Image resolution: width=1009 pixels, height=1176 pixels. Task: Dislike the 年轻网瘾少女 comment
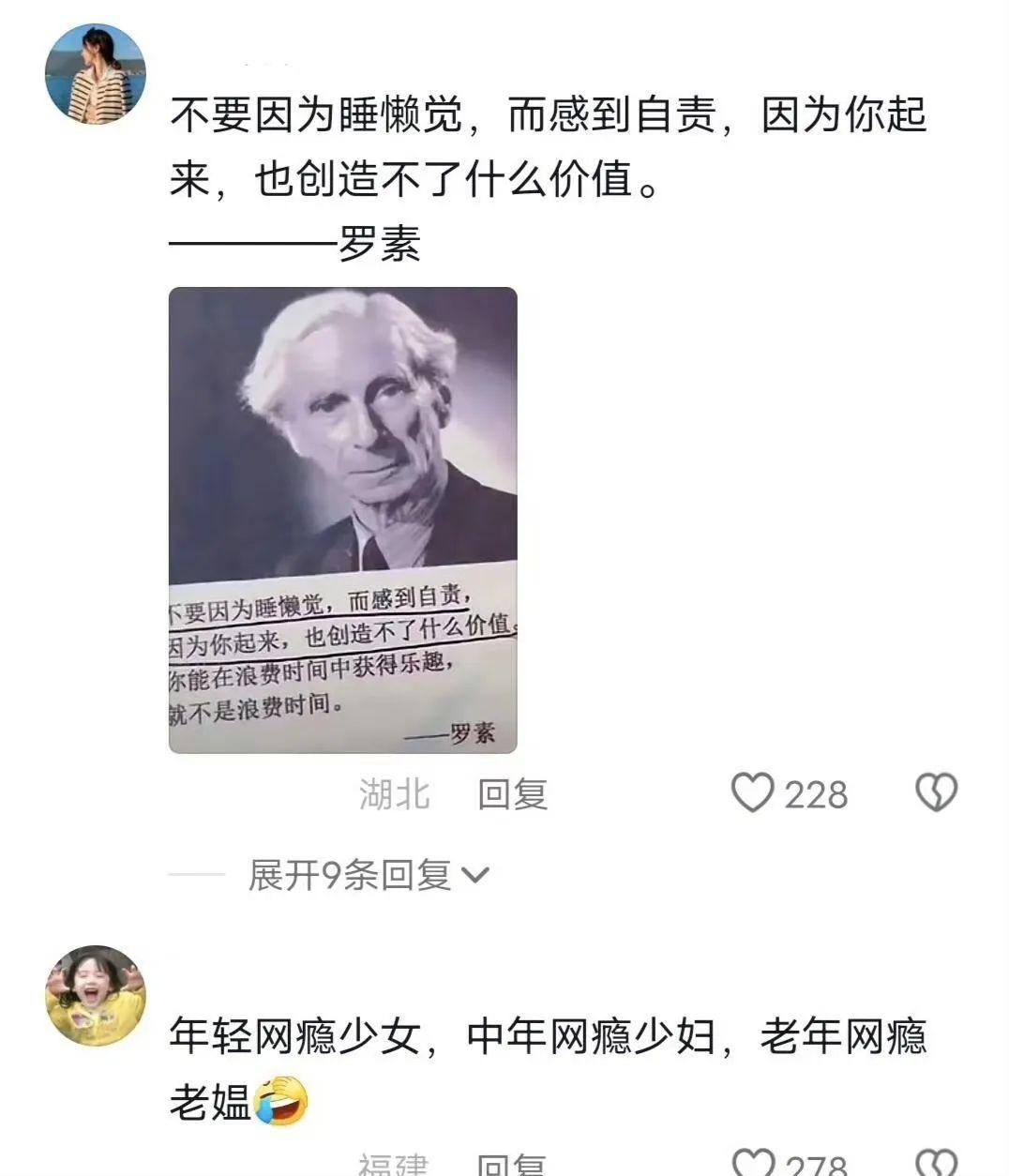pyautogui.click(x=936, y=1164)
